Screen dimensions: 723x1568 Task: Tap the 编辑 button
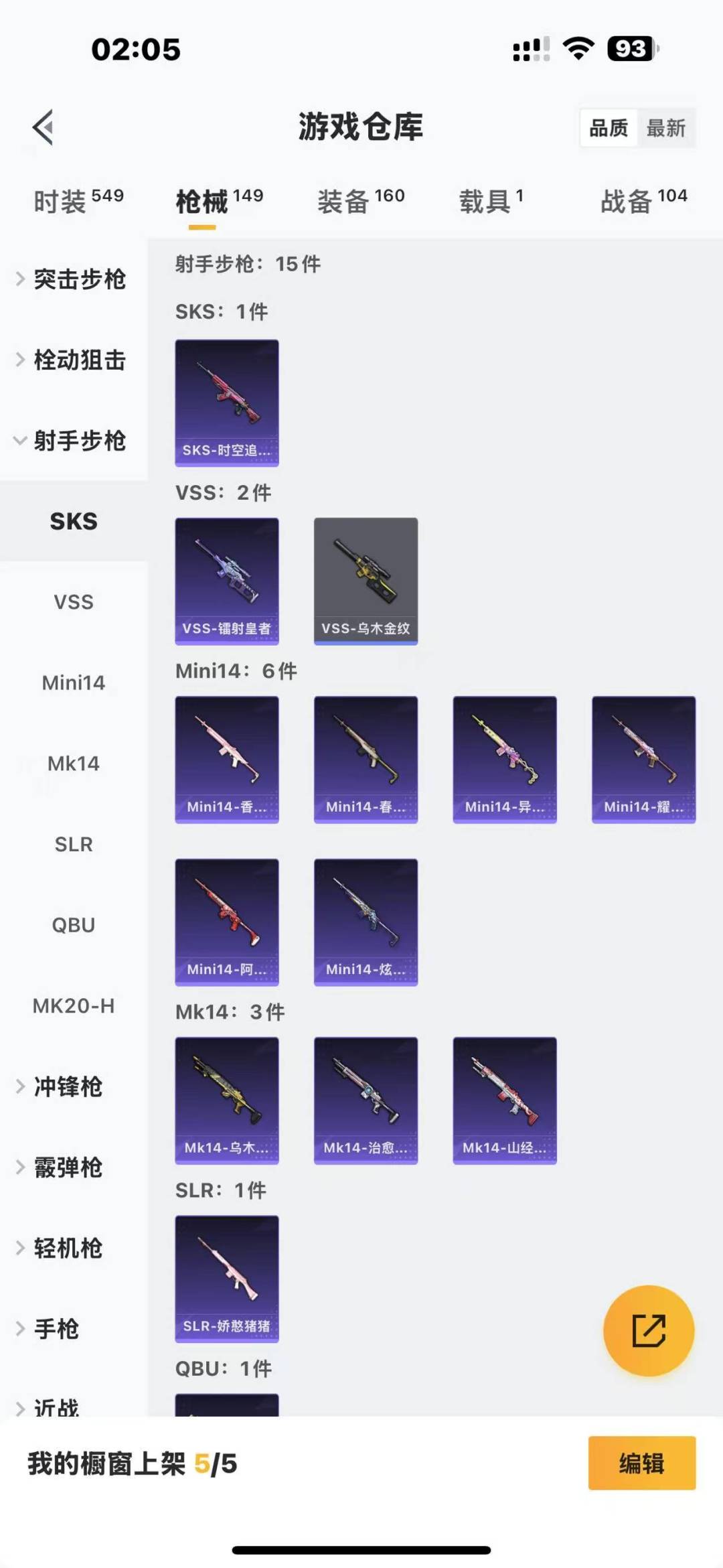click(x=641, y=1464)
